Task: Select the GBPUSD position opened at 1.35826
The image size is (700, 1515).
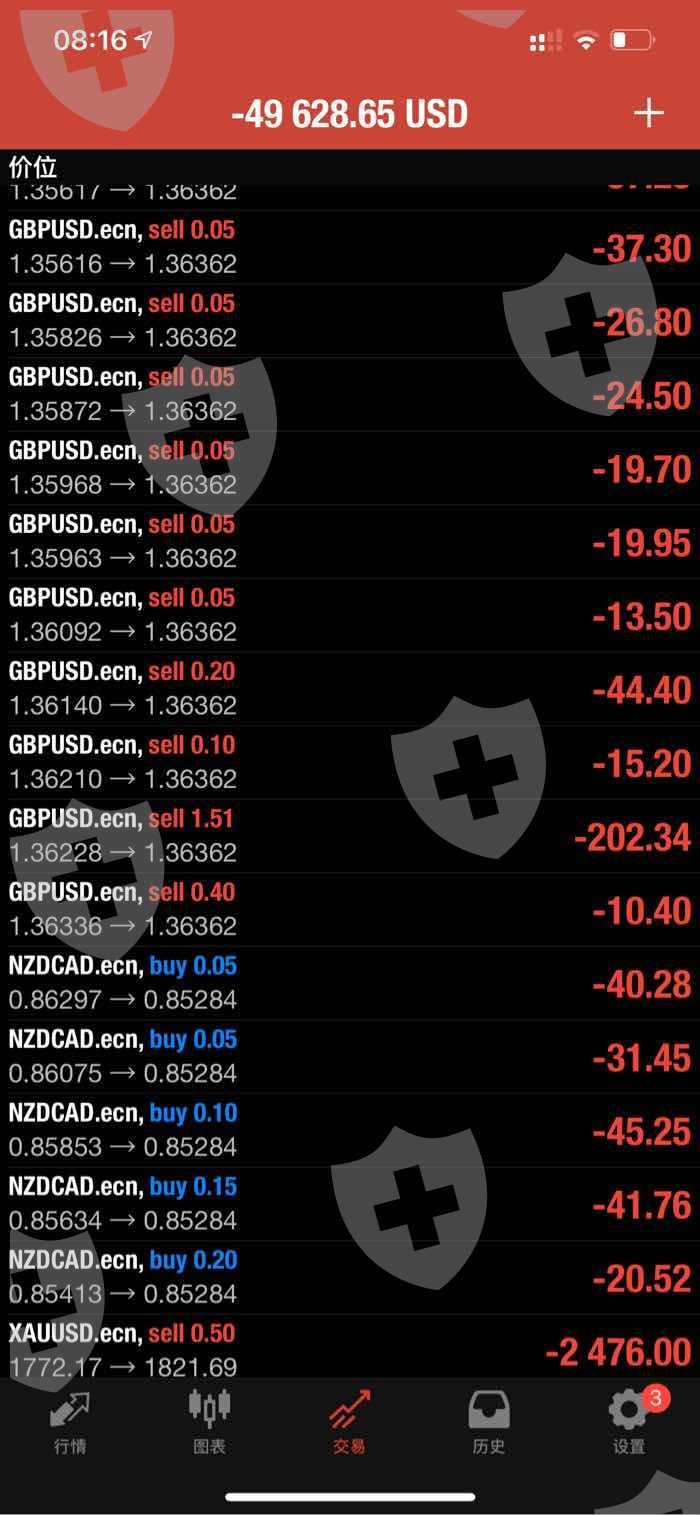Action: pyautogui.click(x=350, y=321)
